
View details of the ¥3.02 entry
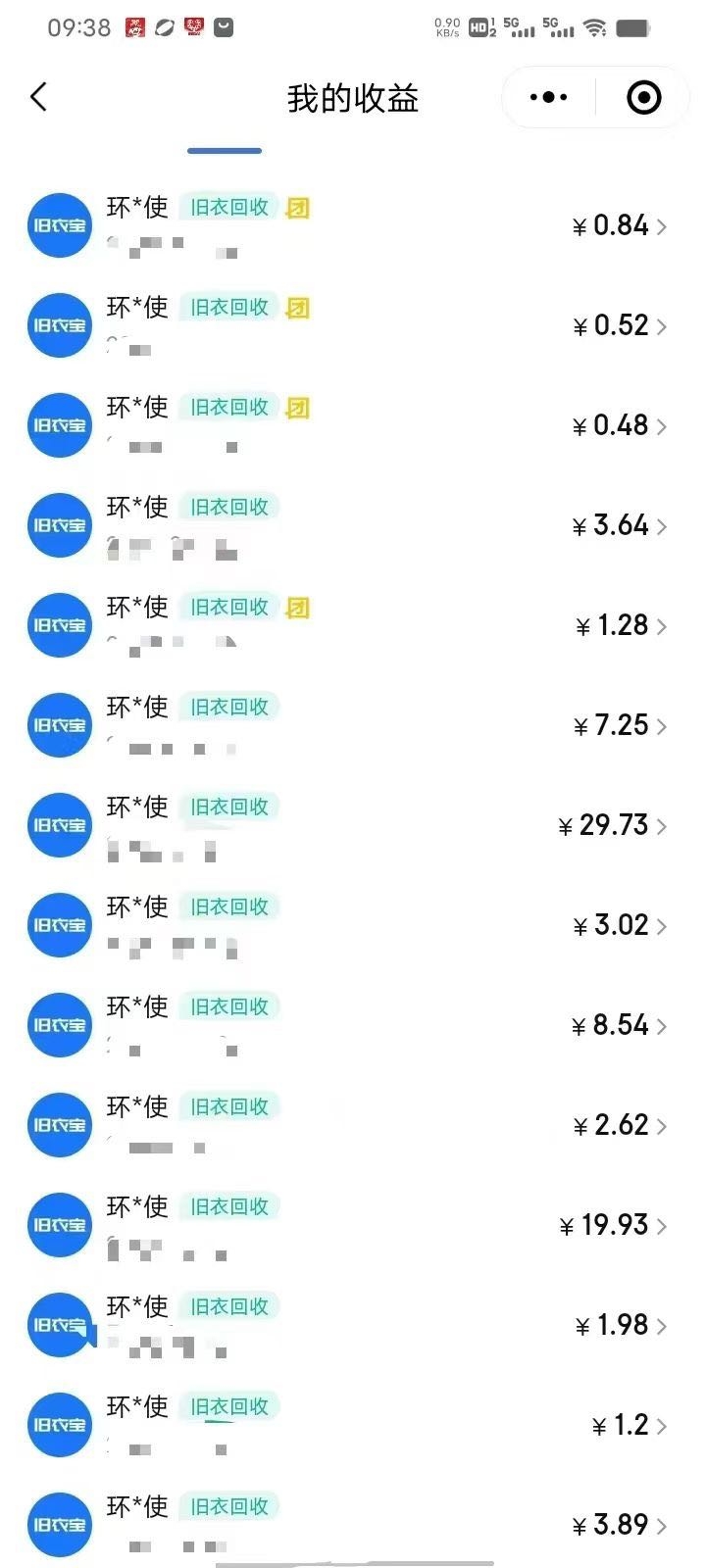[353, 926]
